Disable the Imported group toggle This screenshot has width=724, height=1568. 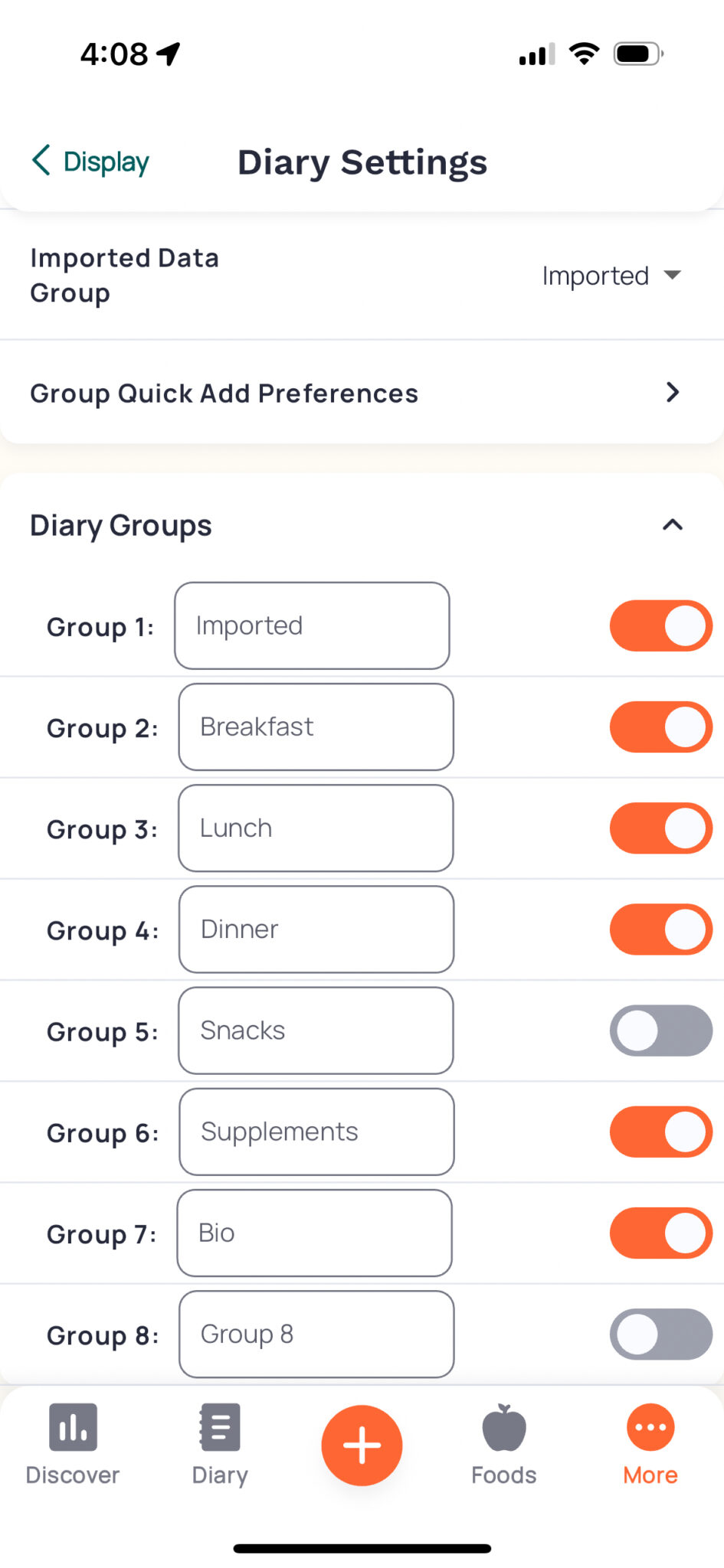pyautogui.click(x=660, y=626)
